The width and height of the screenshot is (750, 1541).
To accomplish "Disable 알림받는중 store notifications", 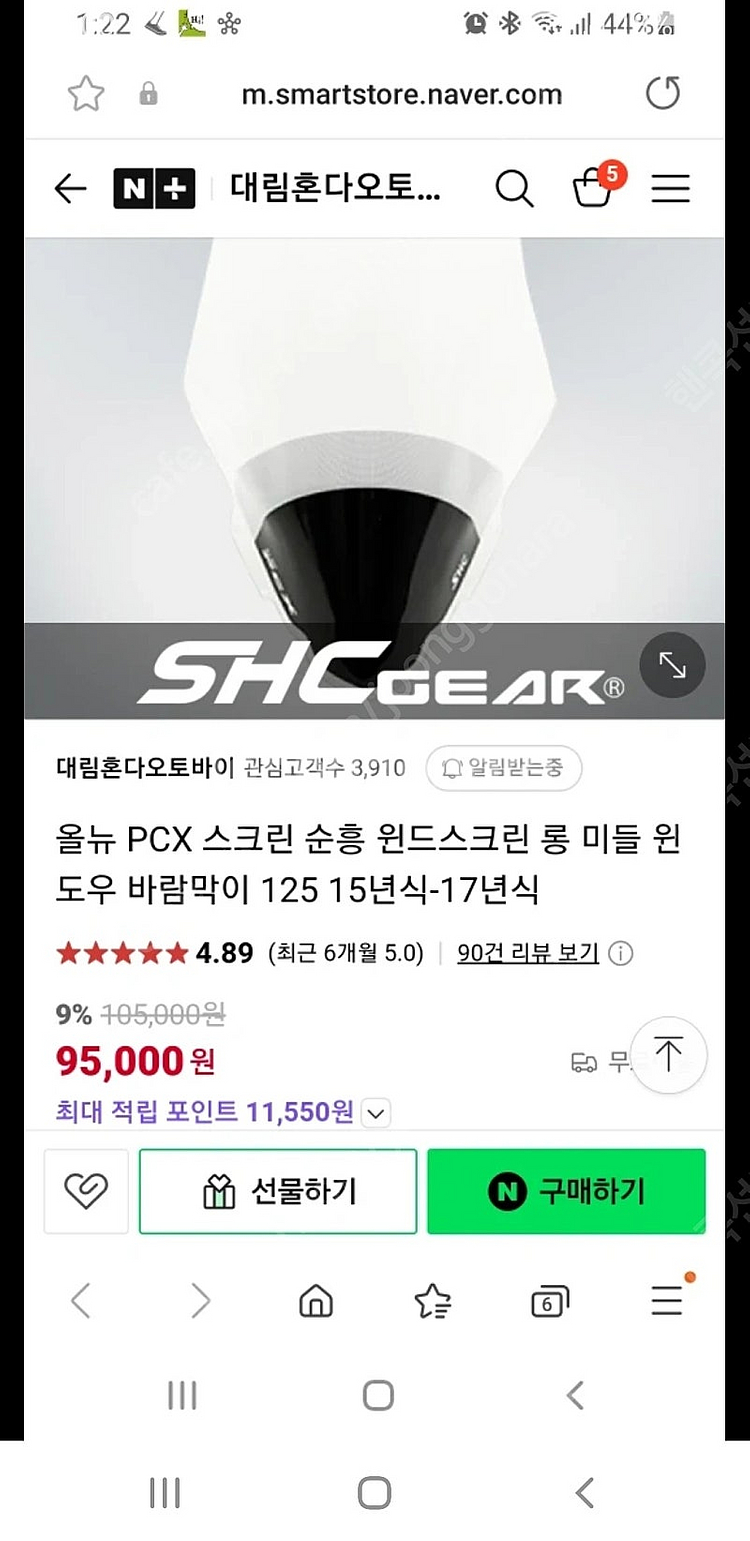I will pos(504,768).
